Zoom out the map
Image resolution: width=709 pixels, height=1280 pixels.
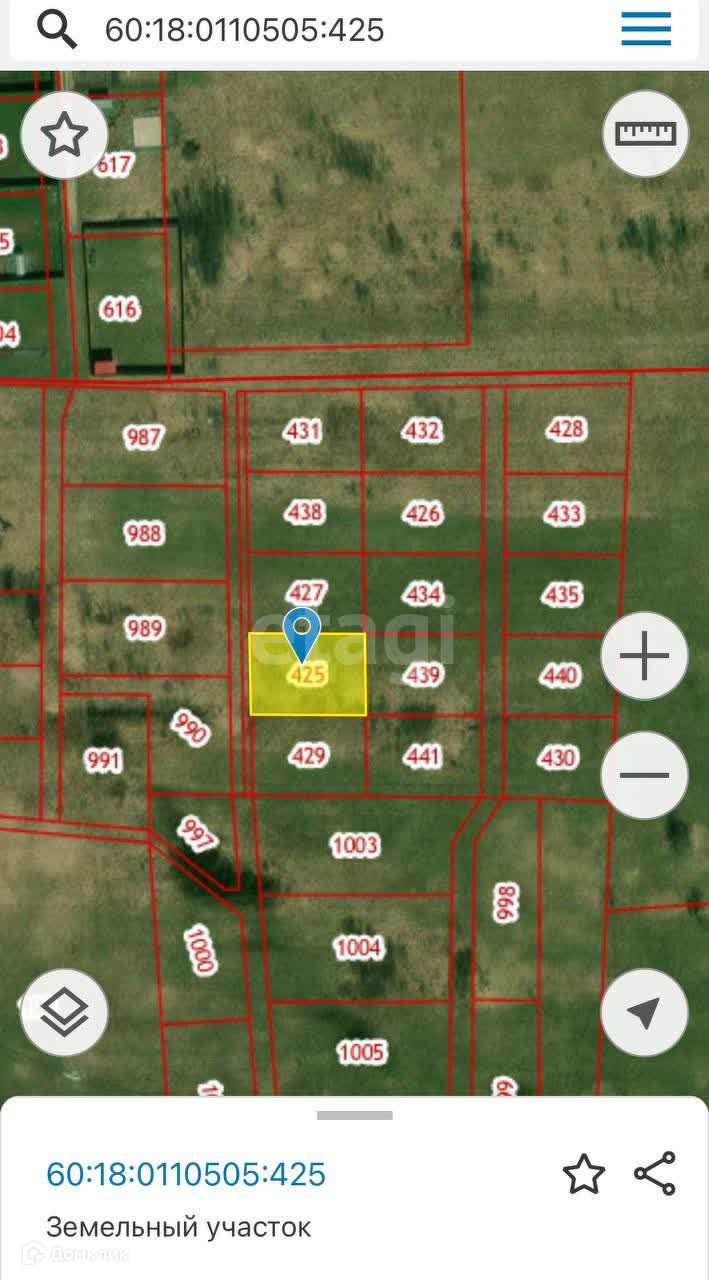(x=645, y=775)
